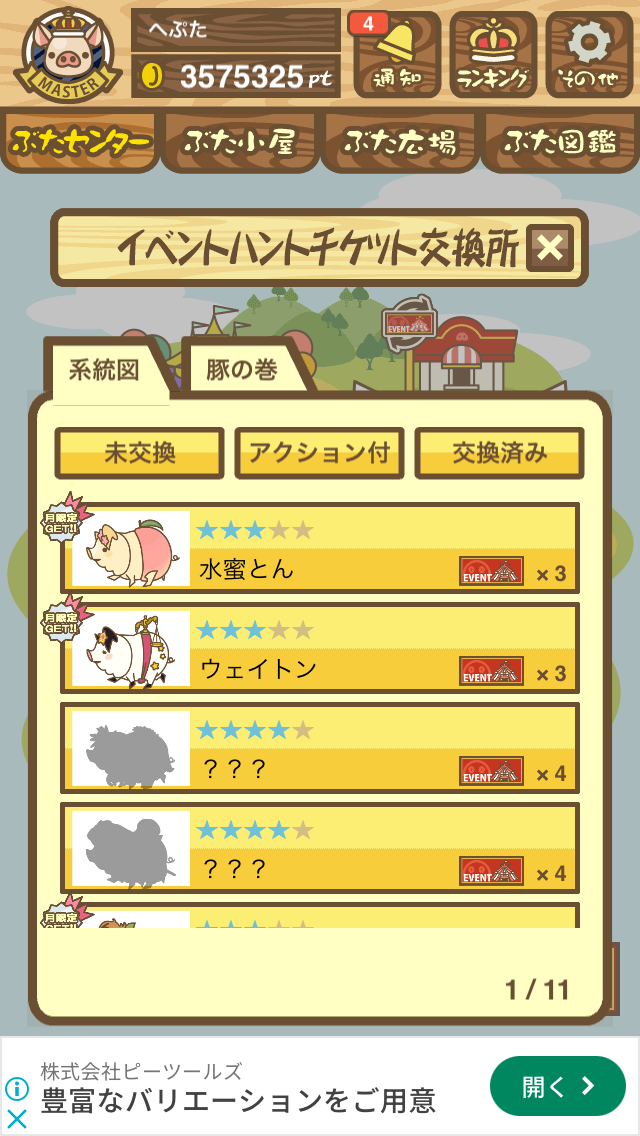
Task: Tap the master pig profile badge
Action: tap(69, 55)
